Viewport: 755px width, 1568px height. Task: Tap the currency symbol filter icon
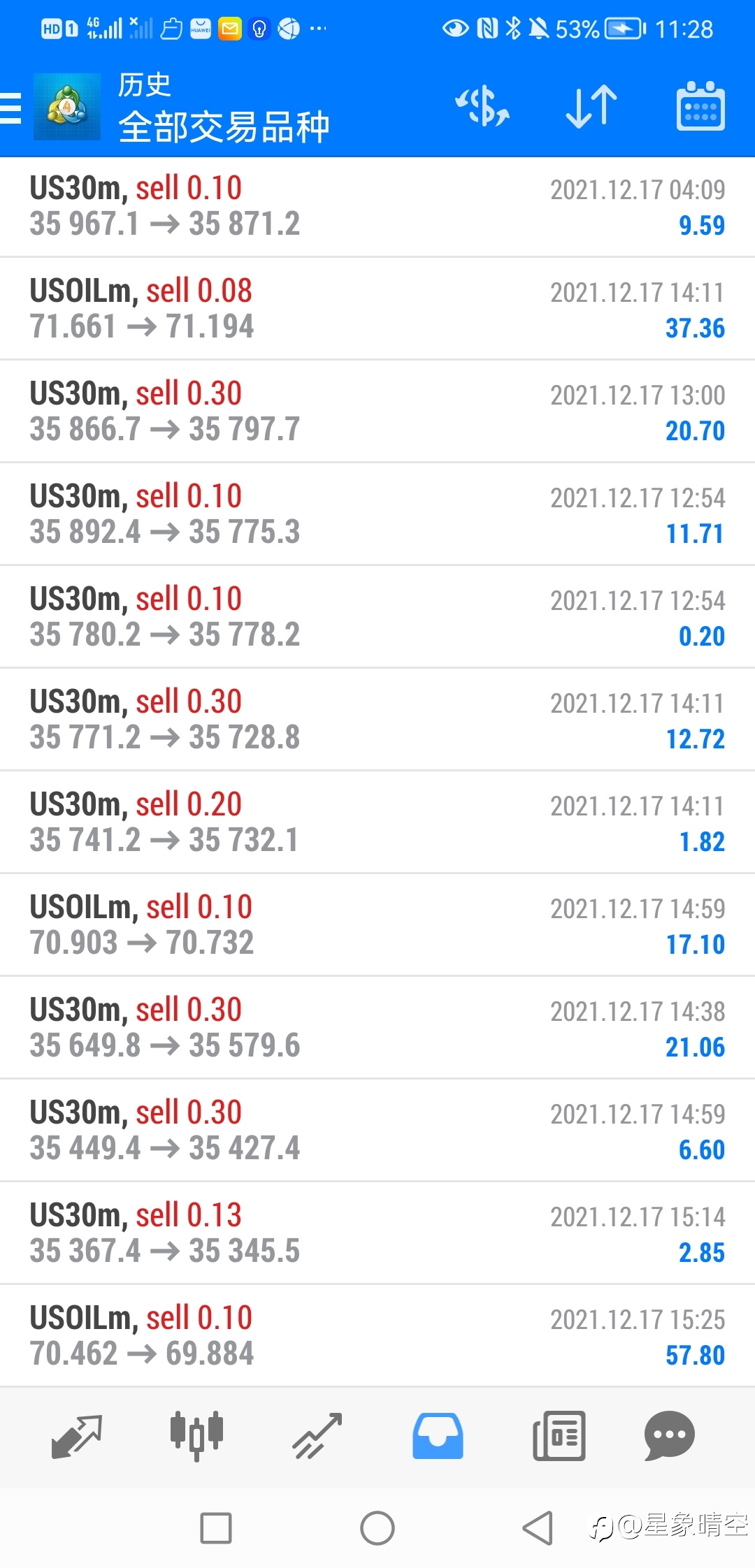[482, 107]
